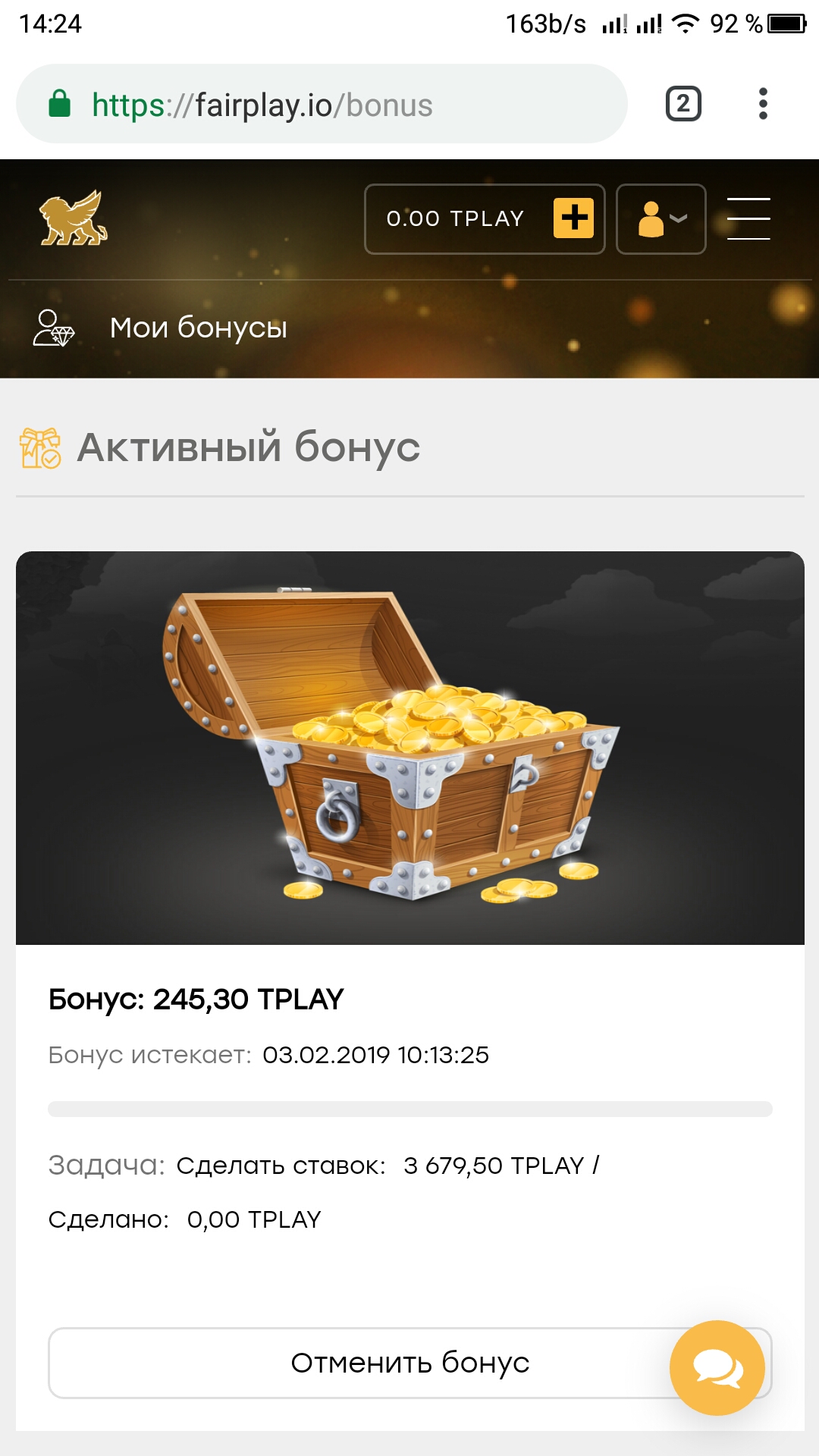Tap the browser address bar
819x1456 pixels.
[x=322, y=105]
